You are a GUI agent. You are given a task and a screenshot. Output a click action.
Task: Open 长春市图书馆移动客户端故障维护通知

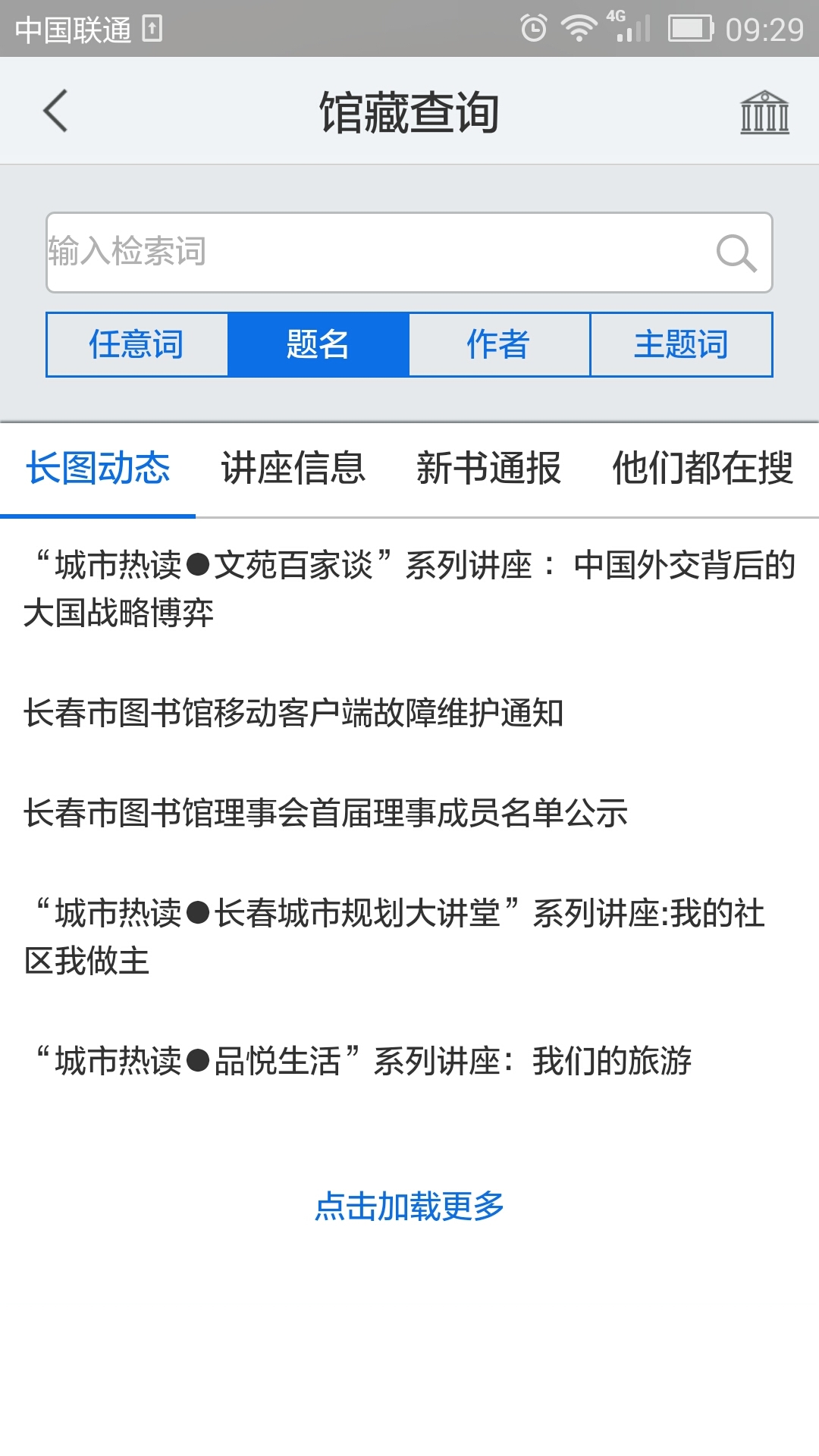pos(293,713)
